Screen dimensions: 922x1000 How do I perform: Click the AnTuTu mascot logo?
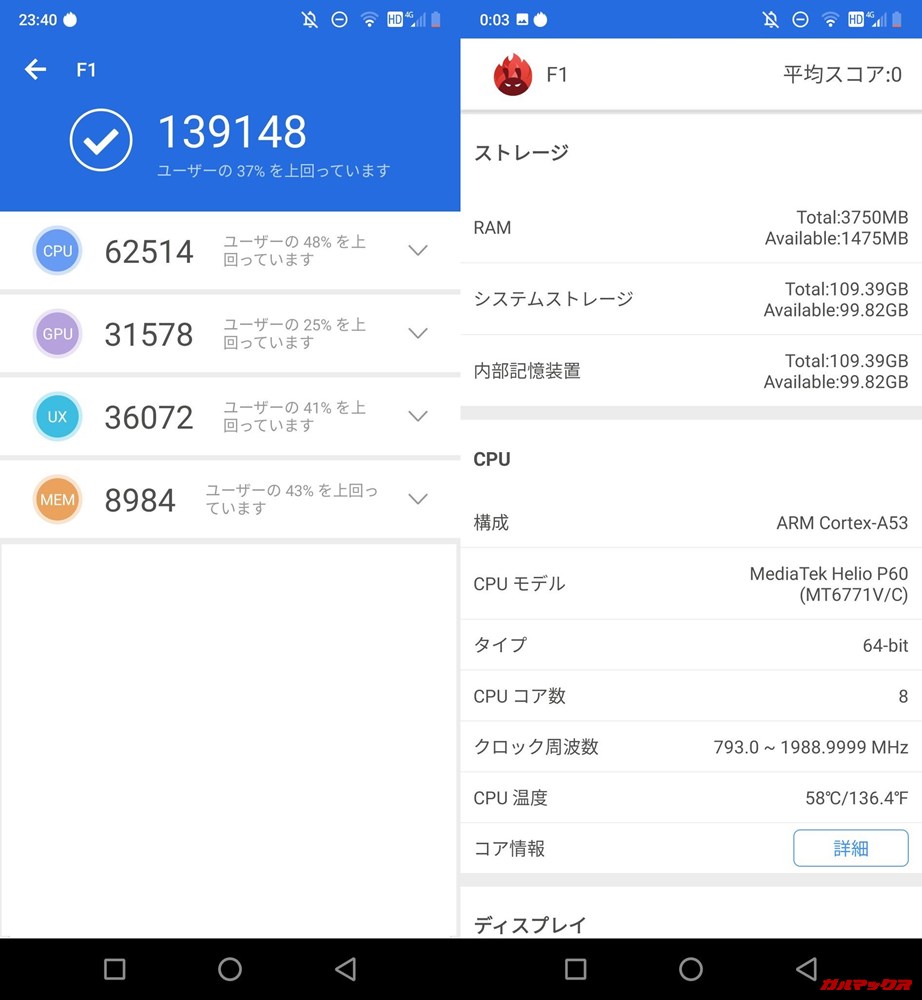point(513,75)
